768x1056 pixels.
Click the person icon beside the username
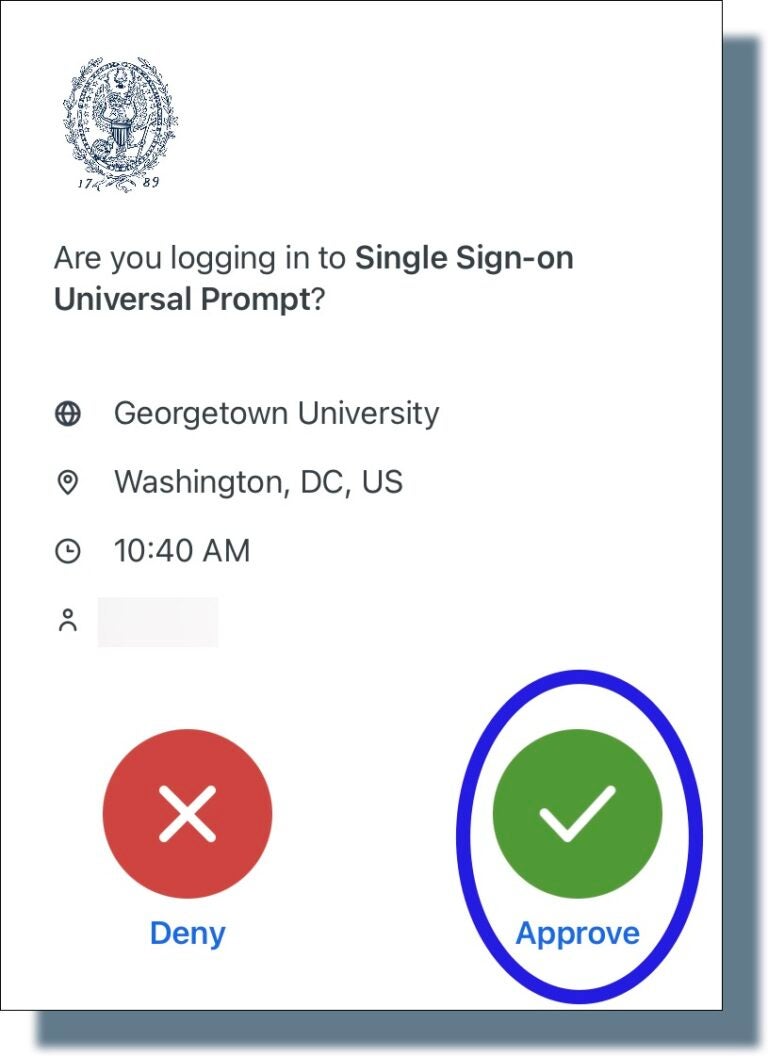coord(68,619)
